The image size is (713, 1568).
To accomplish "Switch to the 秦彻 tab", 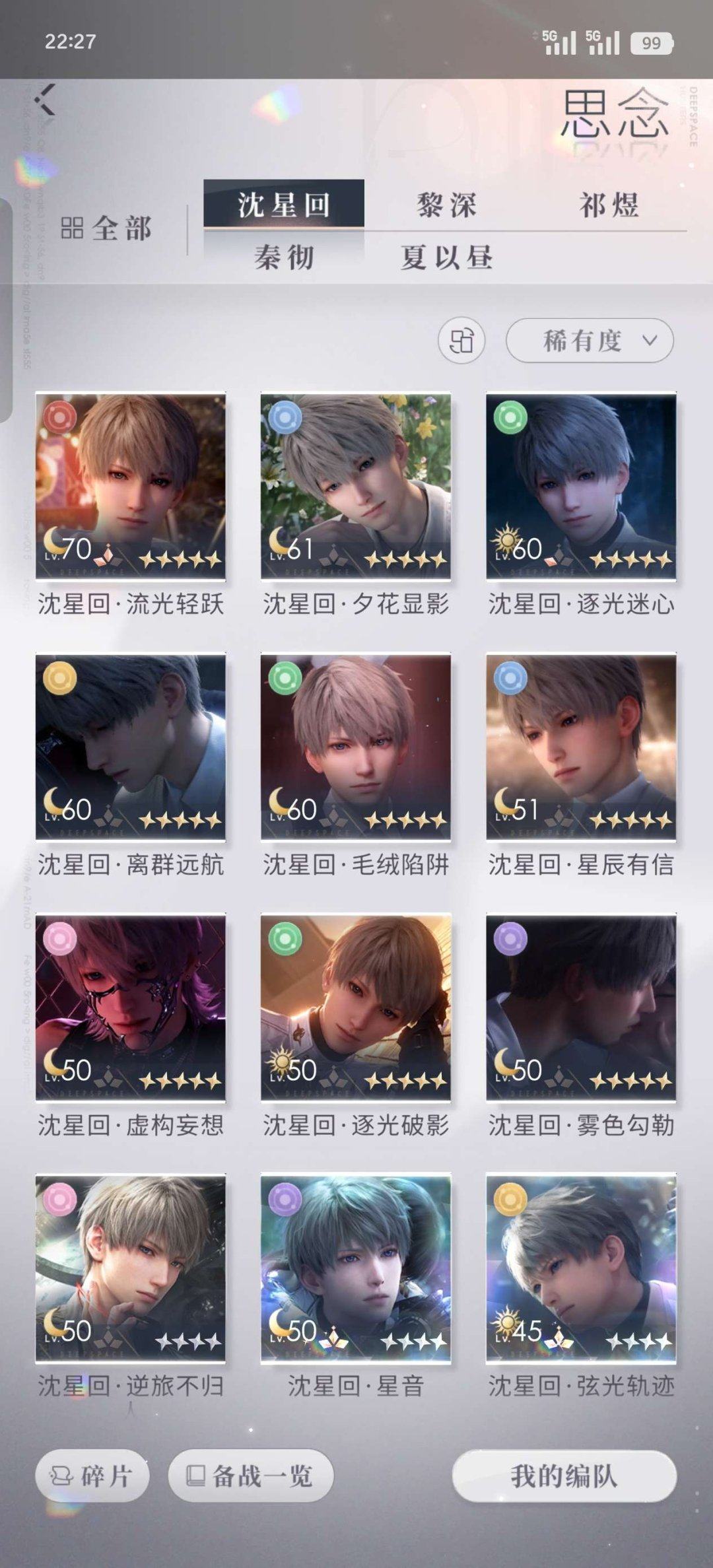I will [284, 257].
